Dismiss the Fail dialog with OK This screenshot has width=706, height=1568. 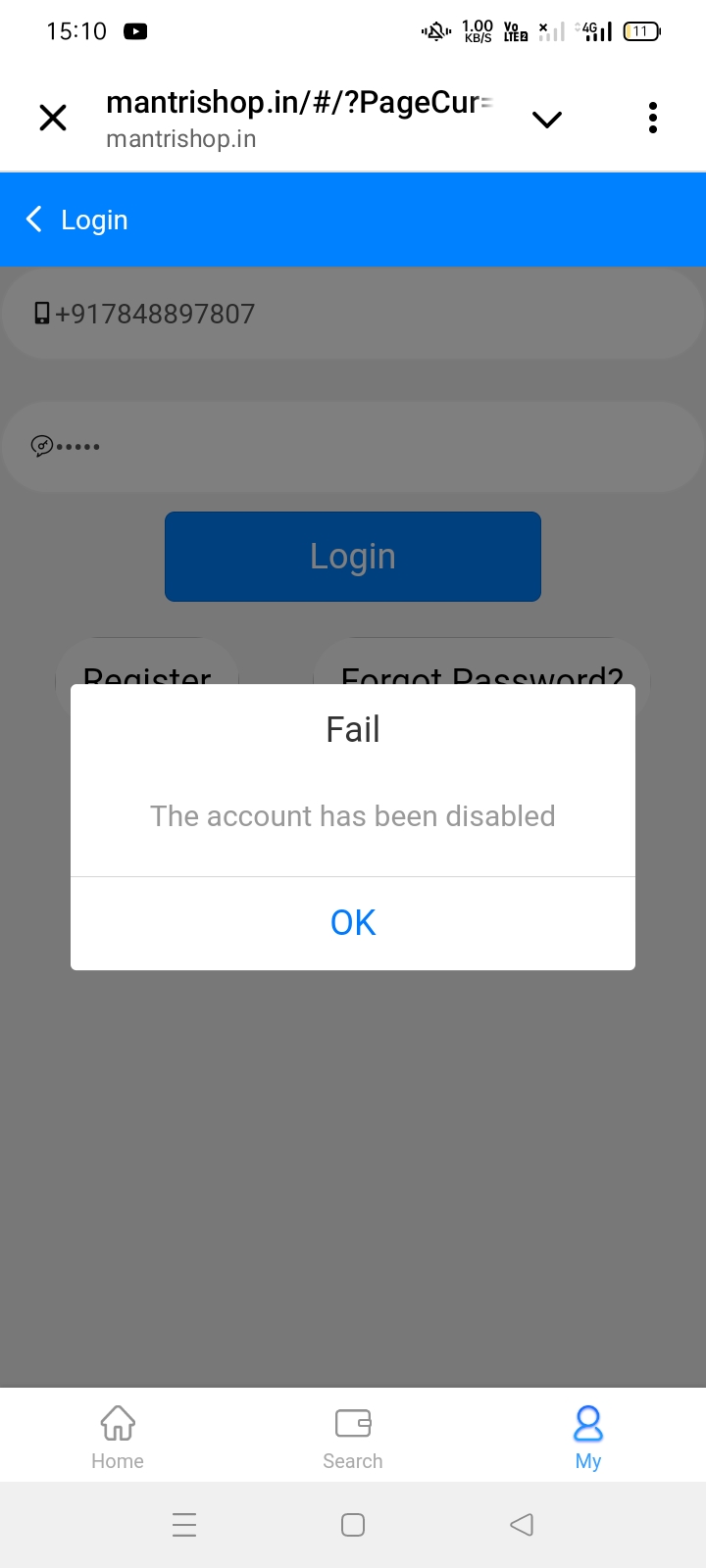(353, 922)
